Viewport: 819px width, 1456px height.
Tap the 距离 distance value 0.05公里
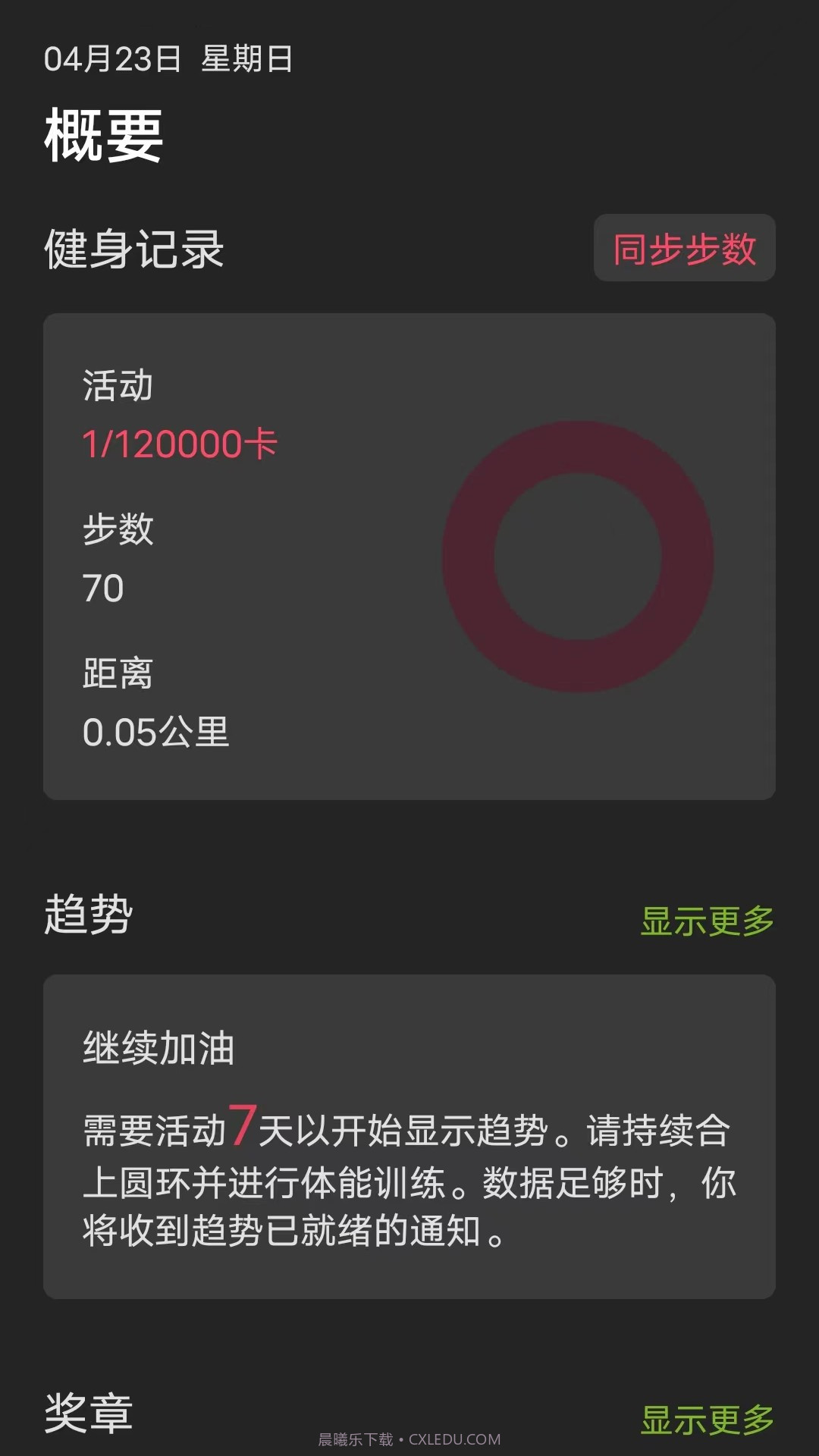tap(155, 732)
